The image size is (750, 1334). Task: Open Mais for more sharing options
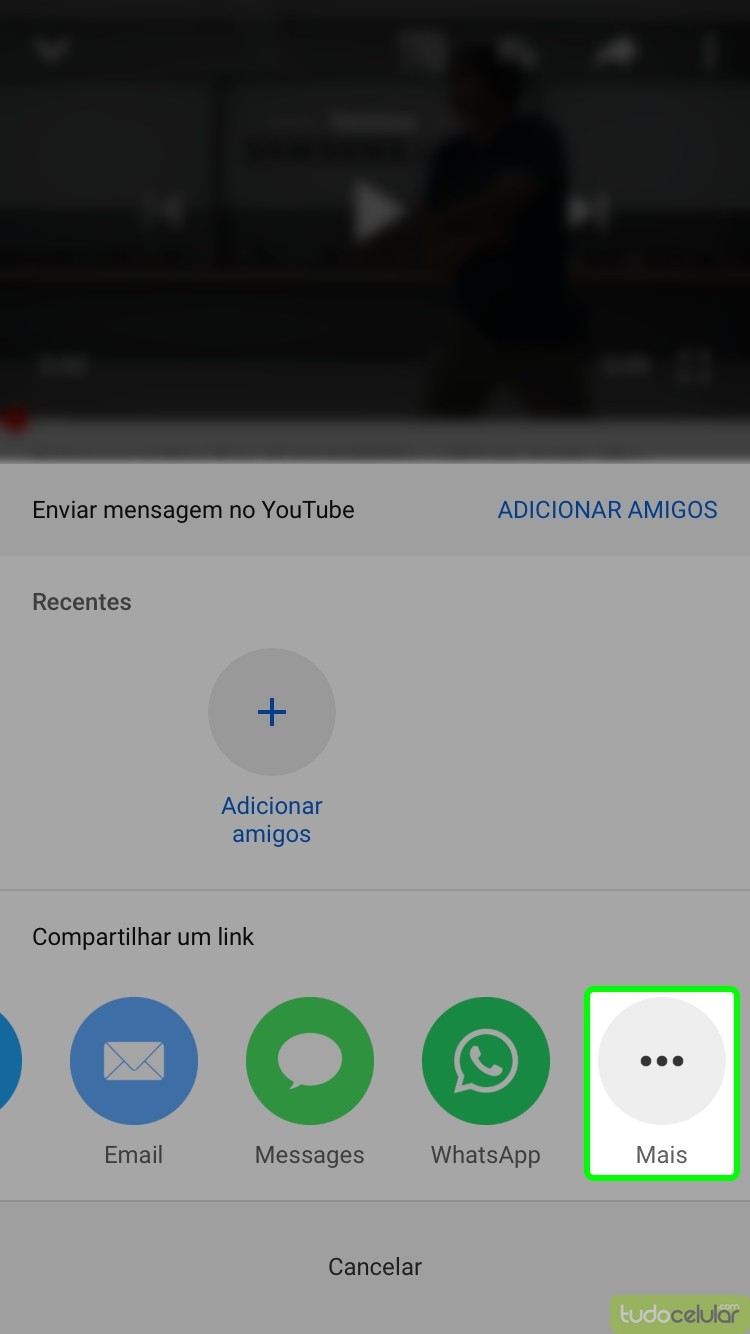[x=661, y=1061]
